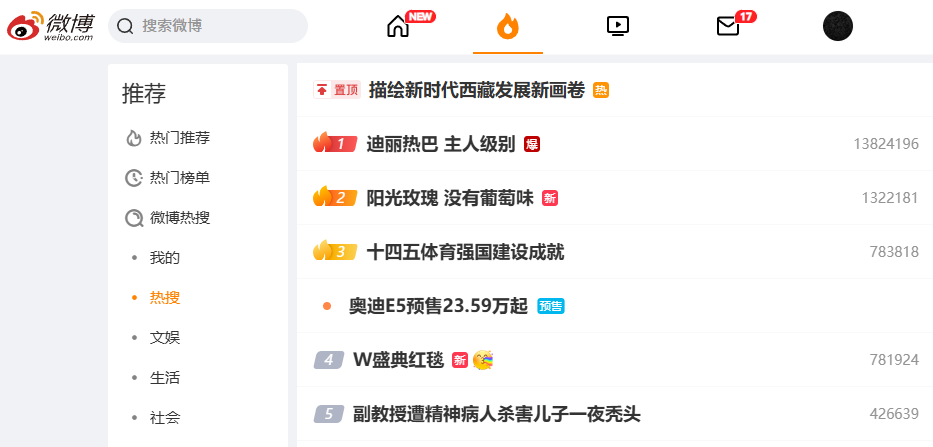Switch to the 生活 category

coord(165,378)
